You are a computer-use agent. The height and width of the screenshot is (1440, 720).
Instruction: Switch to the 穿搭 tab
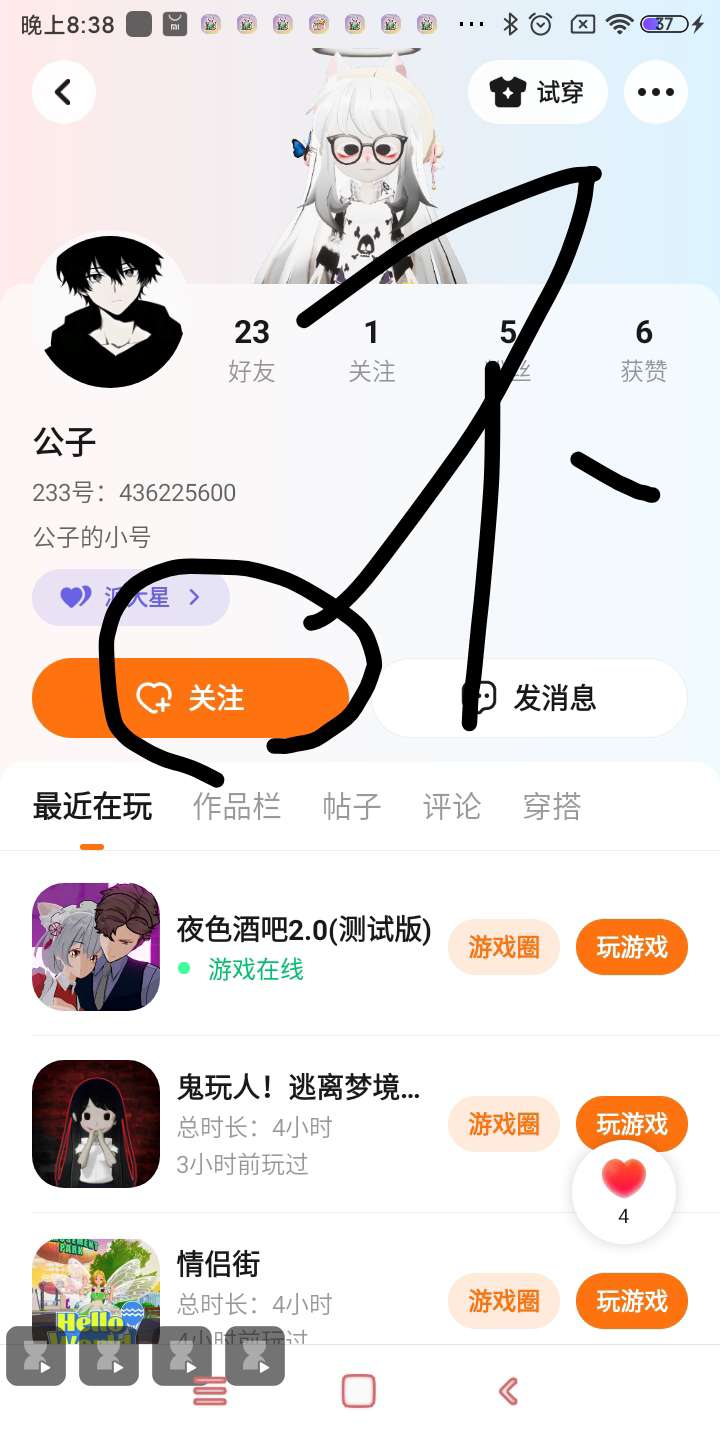tap(552, 806)
